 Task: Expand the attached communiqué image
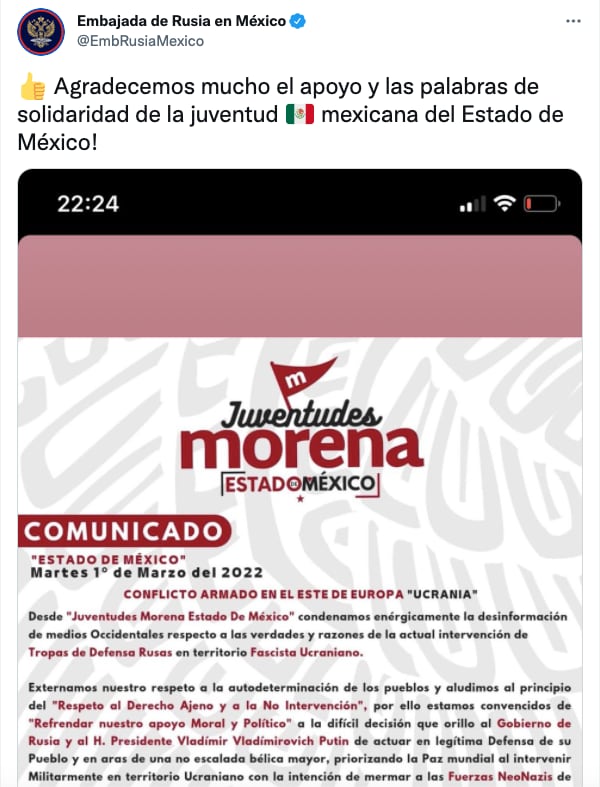click(300, 478)
